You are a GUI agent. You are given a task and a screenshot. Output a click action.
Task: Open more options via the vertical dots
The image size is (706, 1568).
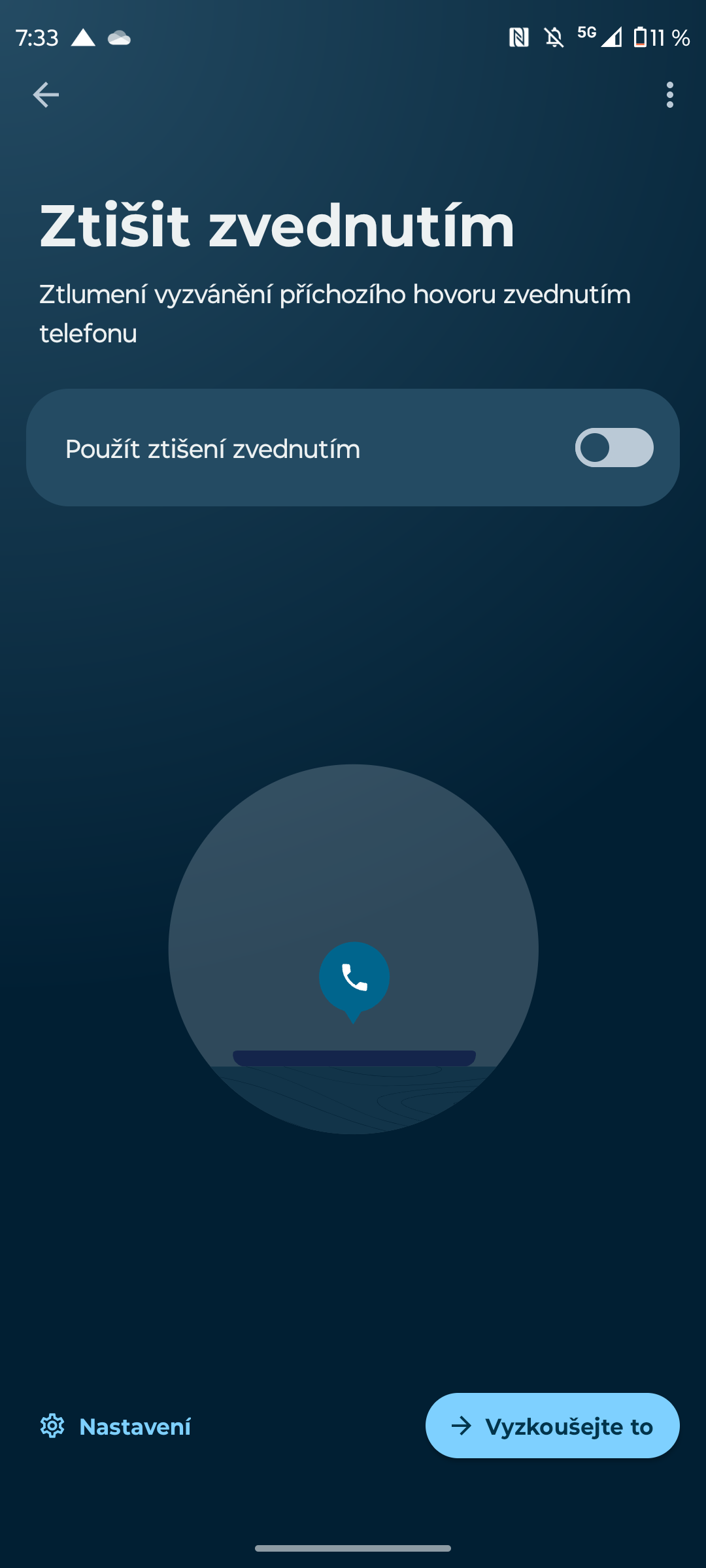[x=670, y=95]
